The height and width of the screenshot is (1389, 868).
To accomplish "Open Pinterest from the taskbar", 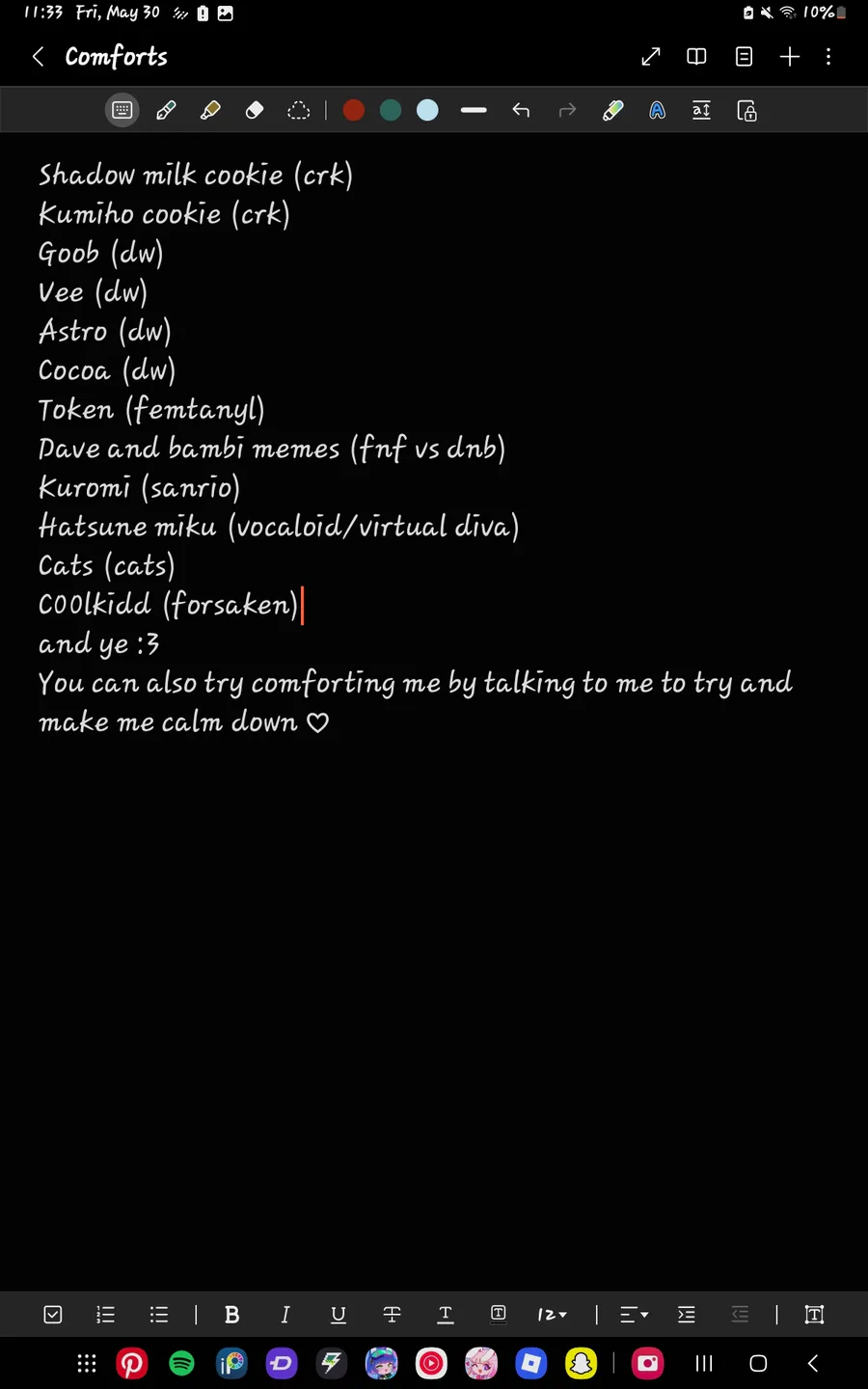I will coord(132,1363).
